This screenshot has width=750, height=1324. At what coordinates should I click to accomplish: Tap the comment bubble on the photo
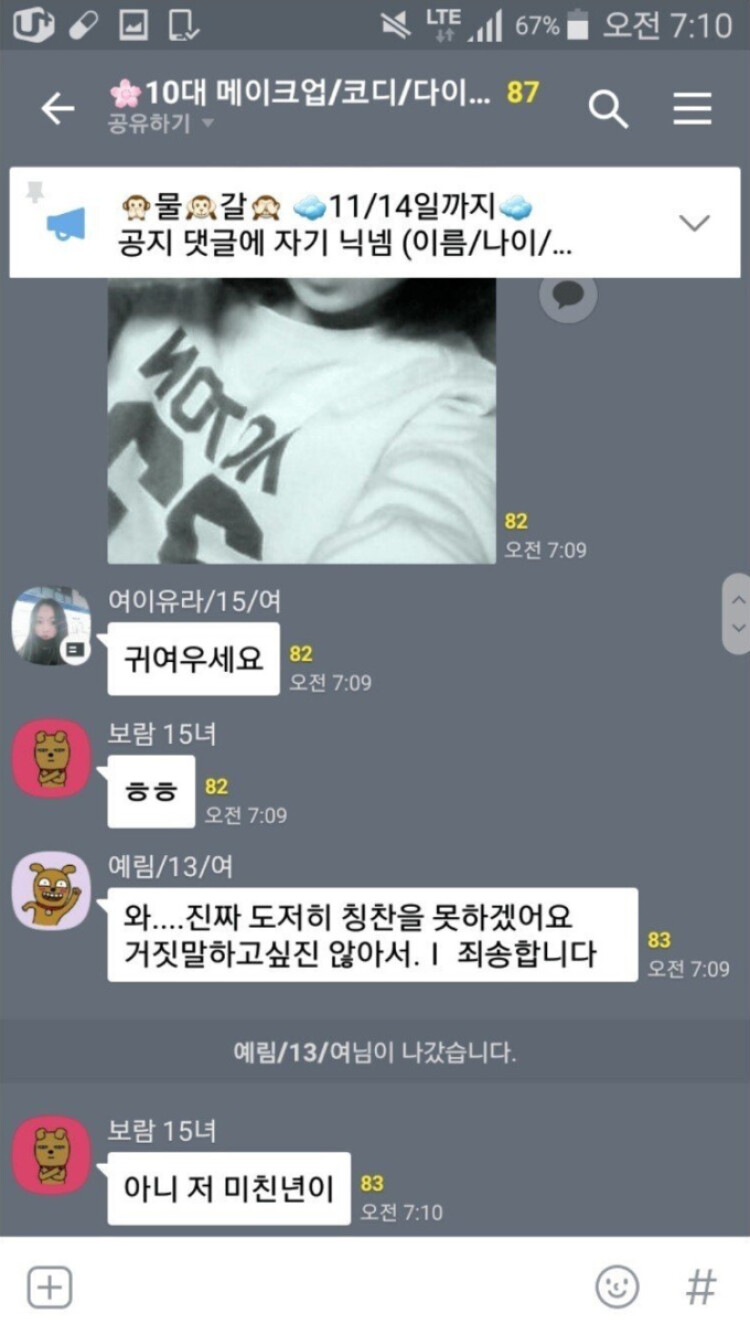568,295
